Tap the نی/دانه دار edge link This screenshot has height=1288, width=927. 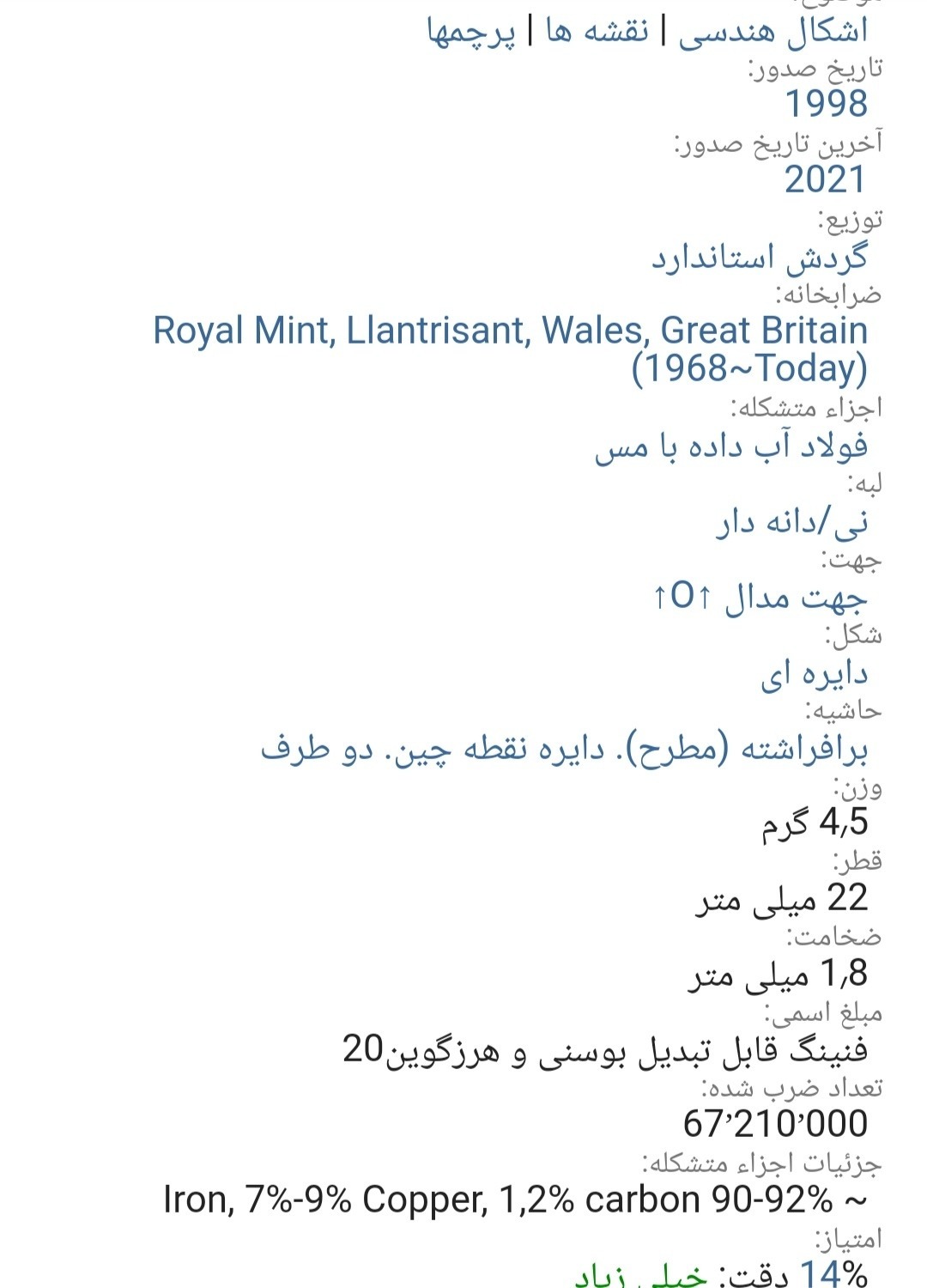[791, 521]
